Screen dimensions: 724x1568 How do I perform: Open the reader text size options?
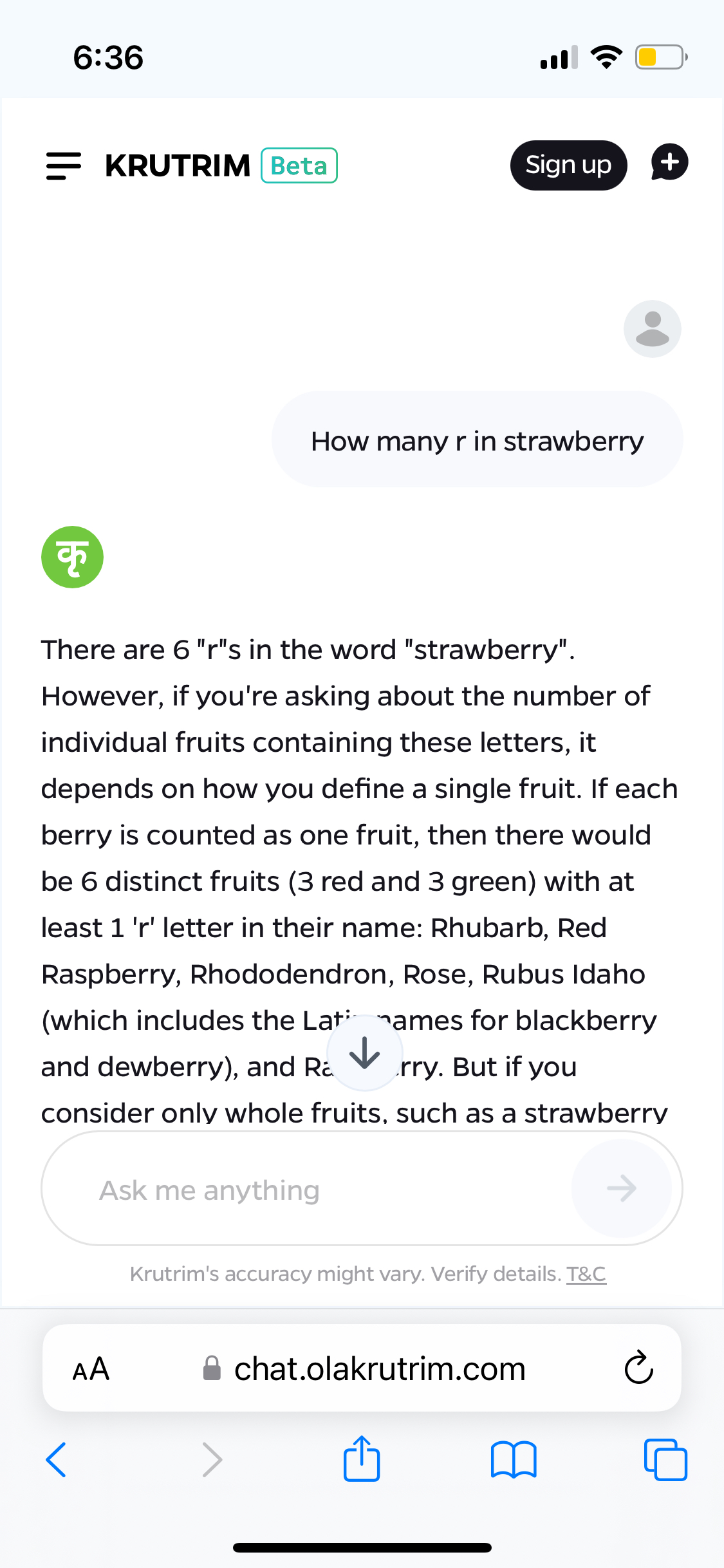[x=91, y=1368]
